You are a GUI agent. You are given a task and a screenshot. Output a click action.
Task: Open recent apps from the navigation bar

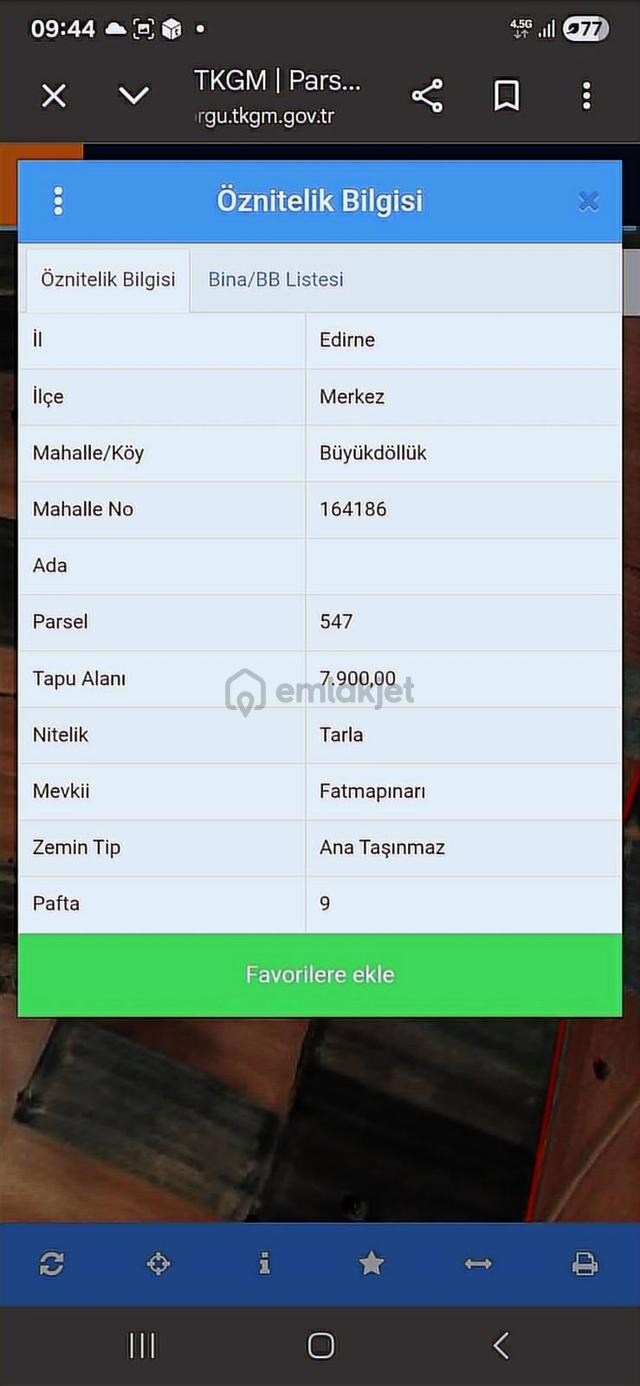142,1346
